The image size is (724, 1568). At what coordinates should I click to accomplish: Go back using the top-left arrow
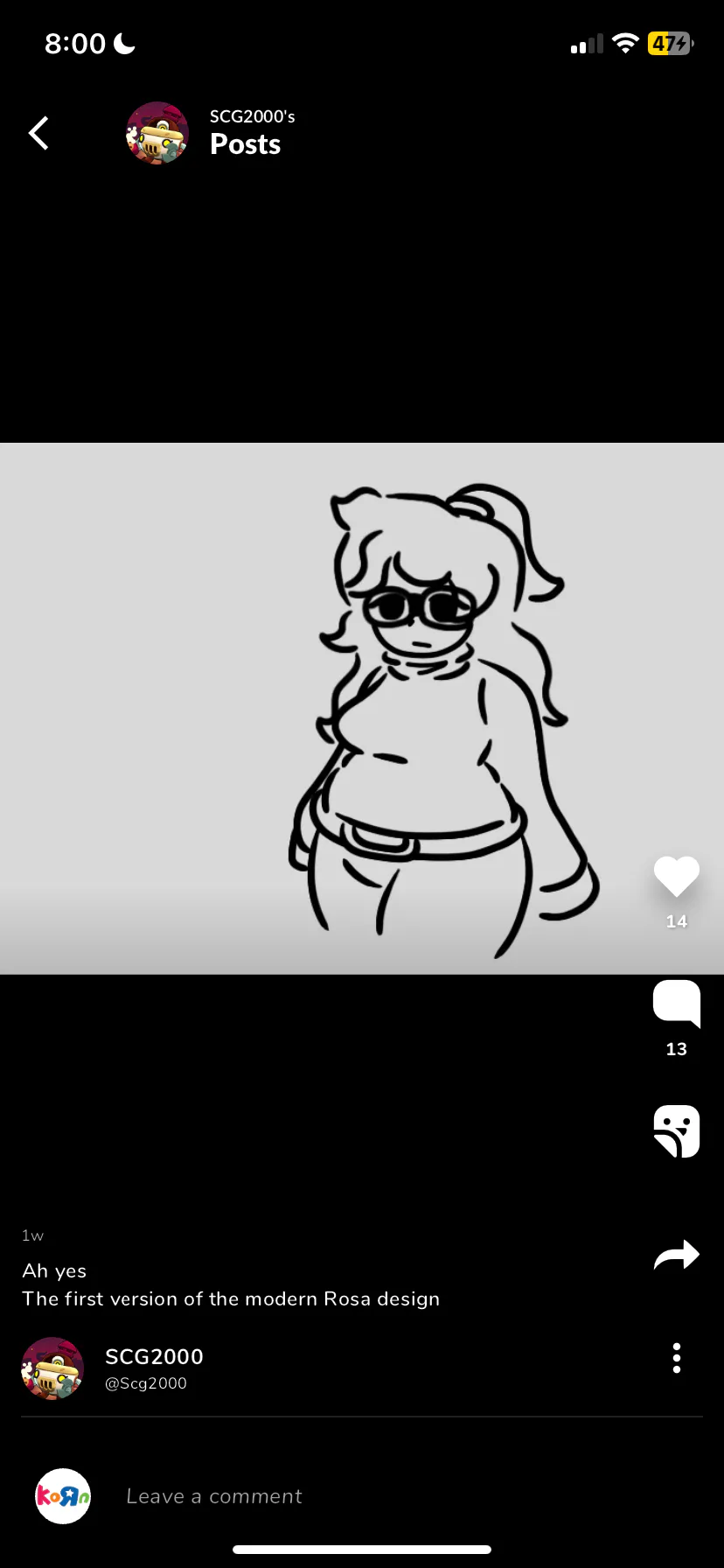38,133
